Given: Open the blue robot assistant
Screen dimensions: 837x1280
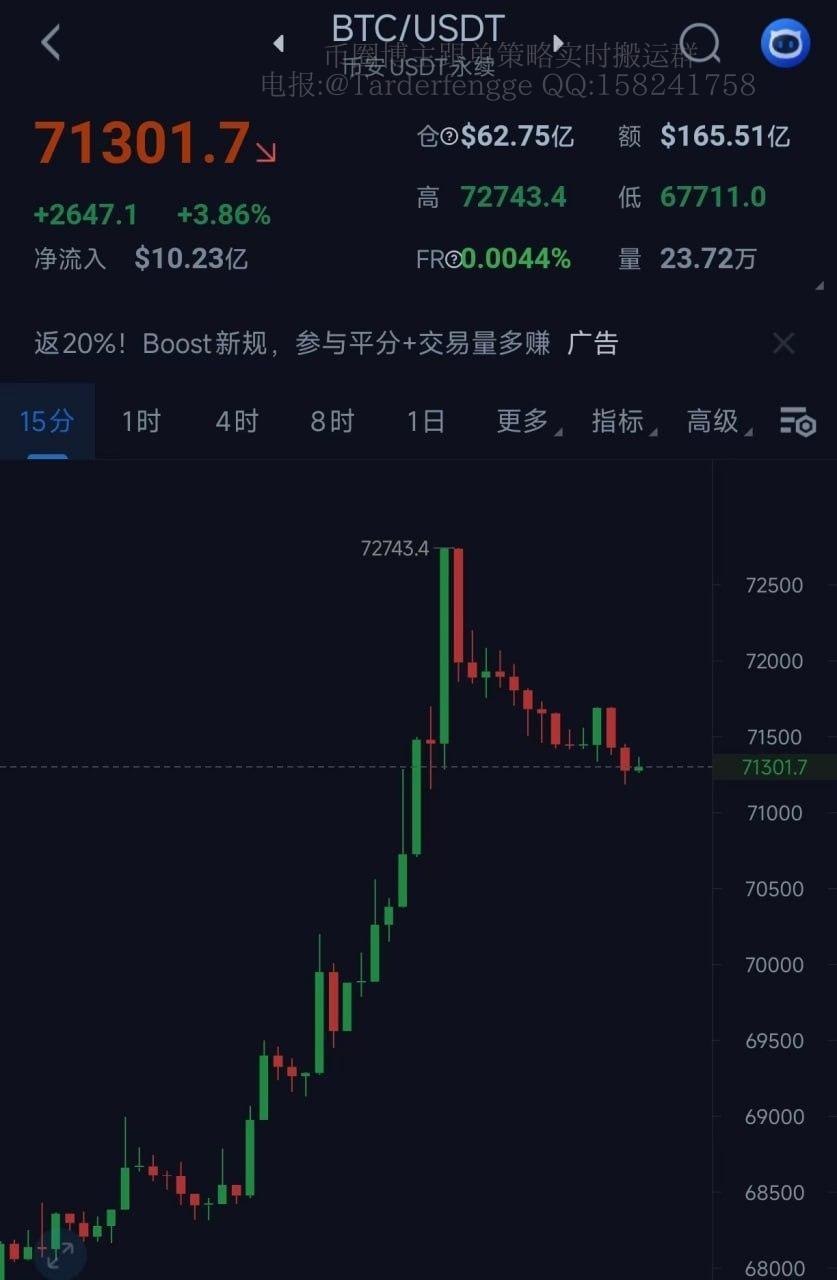Looking at the screenshot, I should point(785,43).
